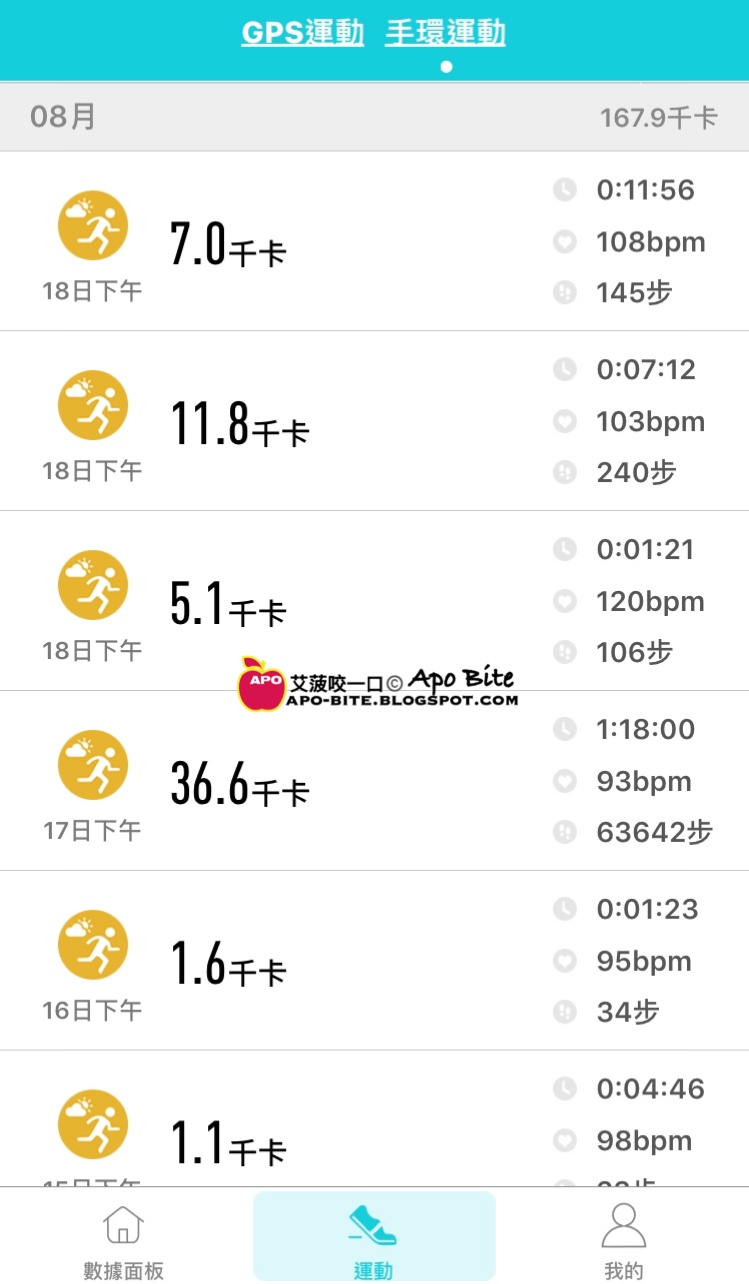749x1284 pixels.
Task: Open the 1.1千卡 workout entry
Action: coord(374,1119)
